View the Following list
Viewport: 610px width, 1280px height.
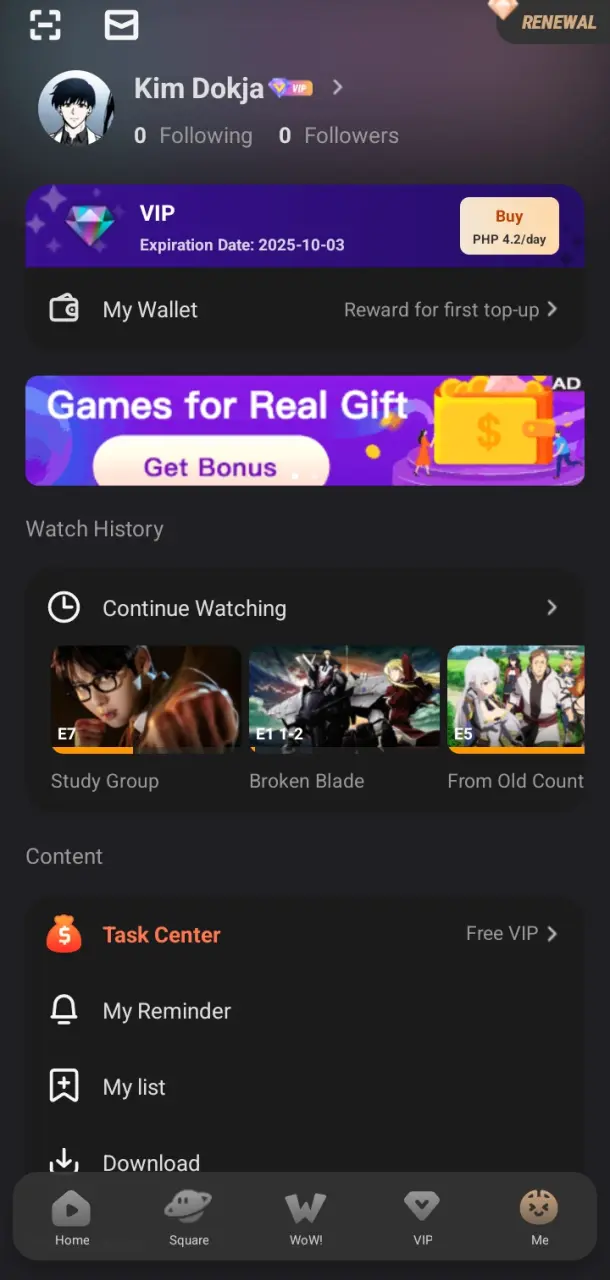(193, 136)
